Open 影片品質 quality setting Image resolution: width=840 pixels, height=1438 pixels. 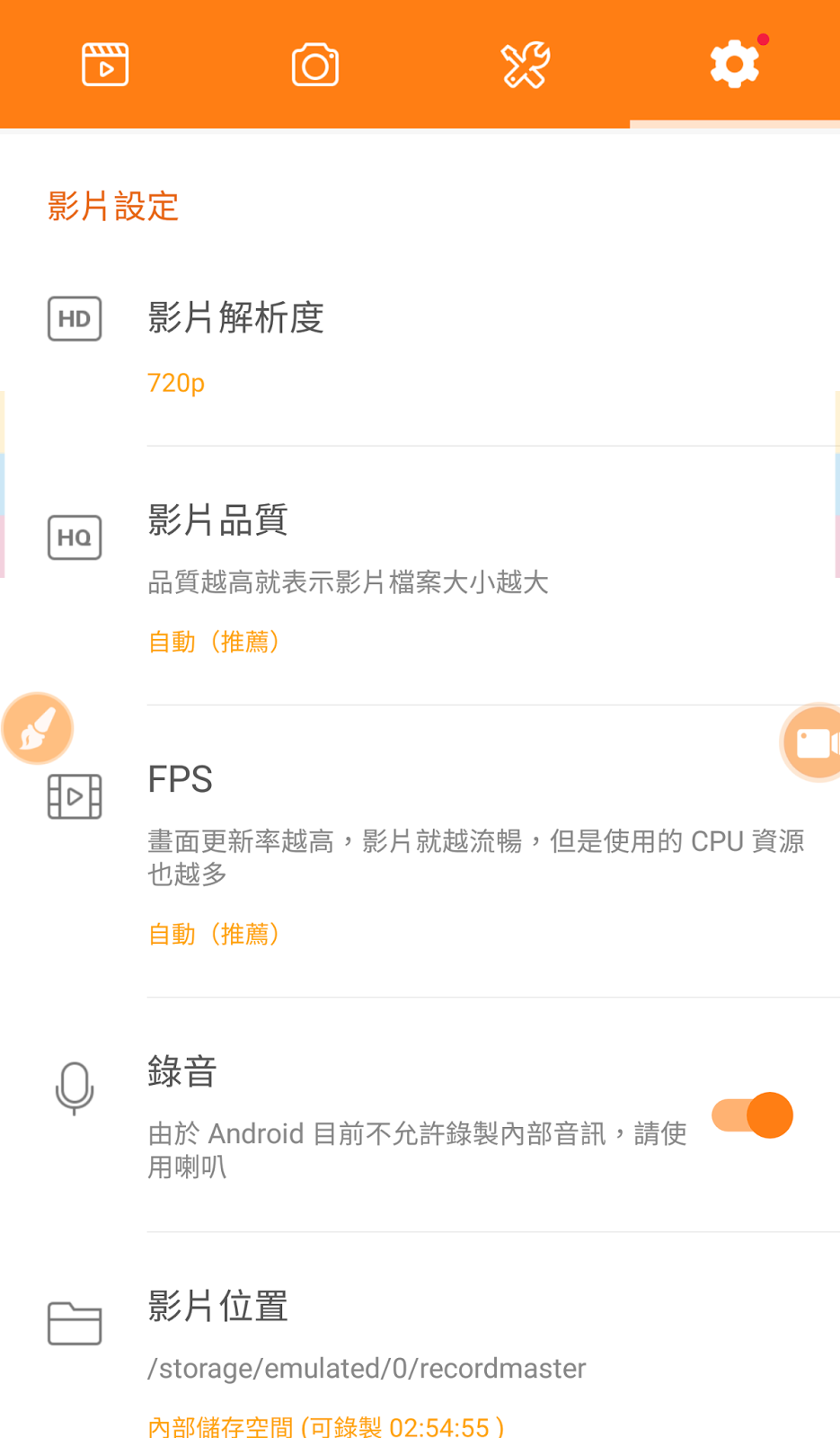tap(420, 576)
